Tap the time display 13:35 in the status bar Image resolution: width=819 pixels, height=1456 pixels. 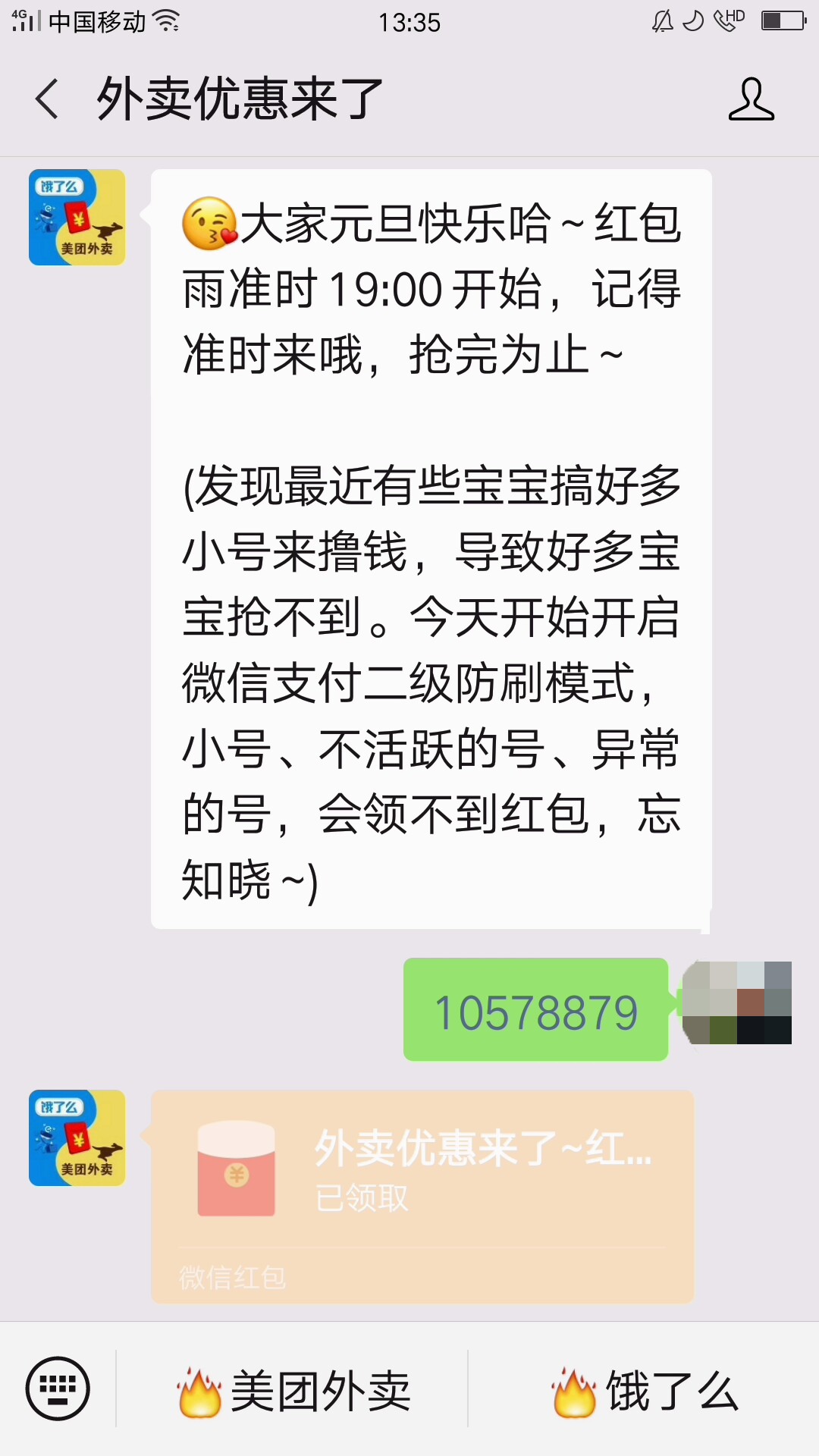[x=409, y=23]
